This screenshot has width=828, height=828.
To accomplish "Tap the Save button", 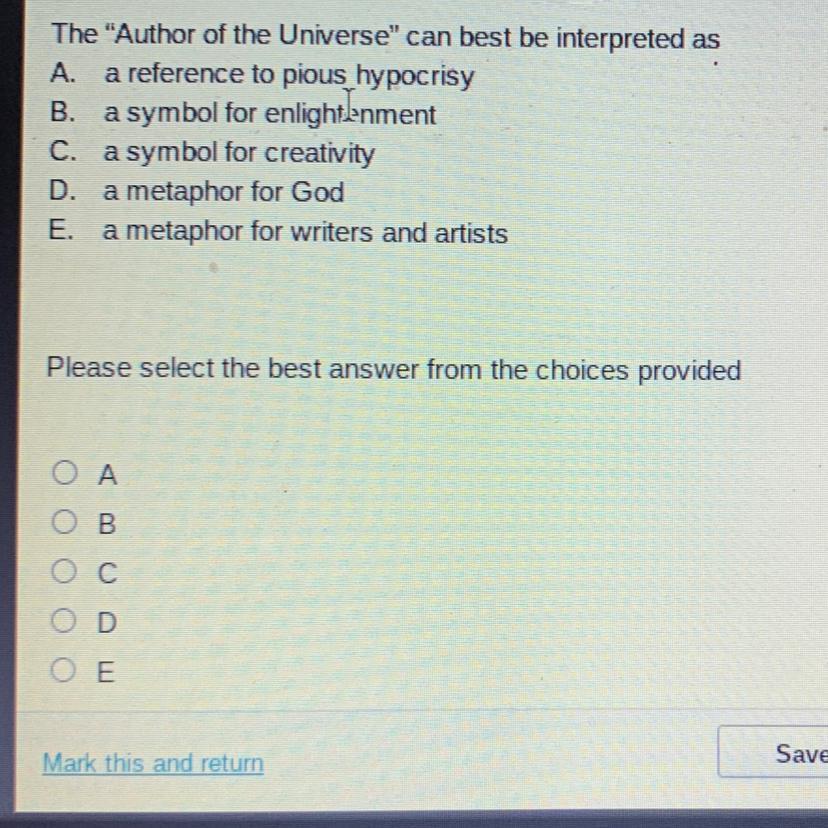I will tap(773, 752).
